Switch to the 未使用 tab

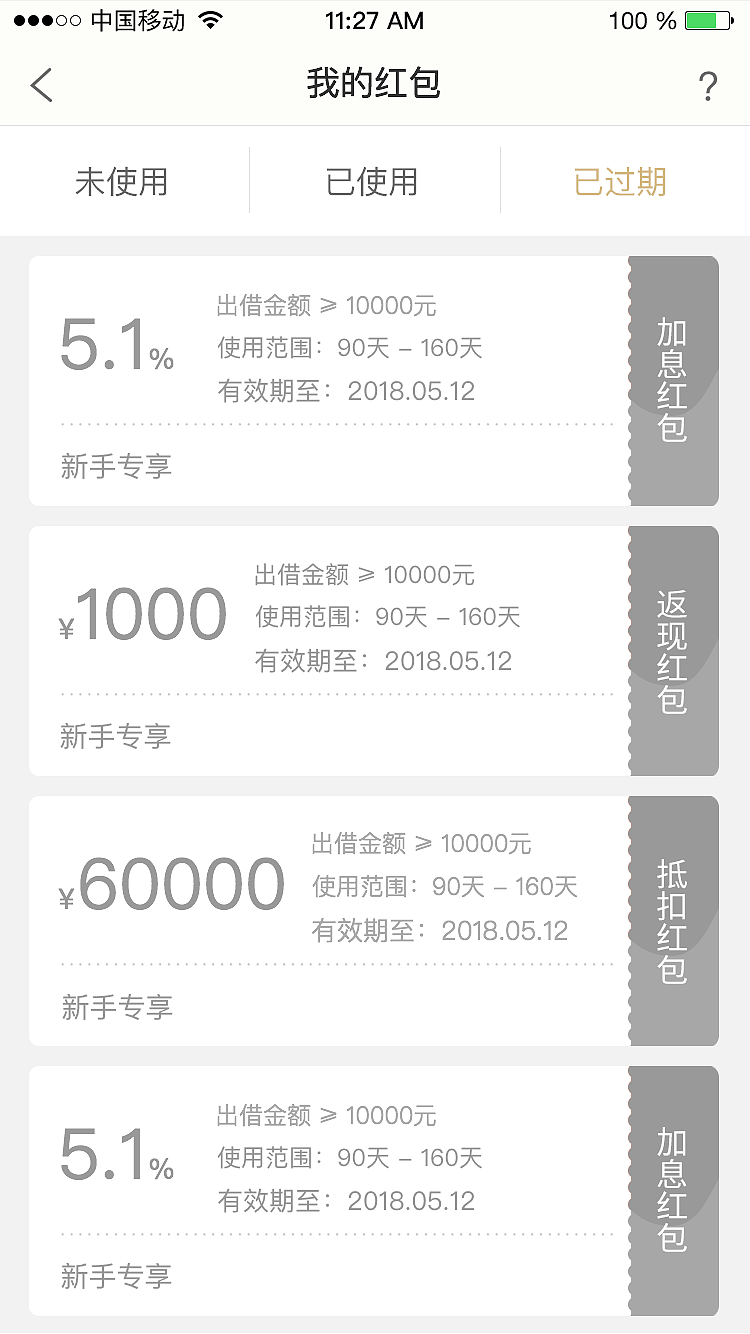tap(123, 181)
